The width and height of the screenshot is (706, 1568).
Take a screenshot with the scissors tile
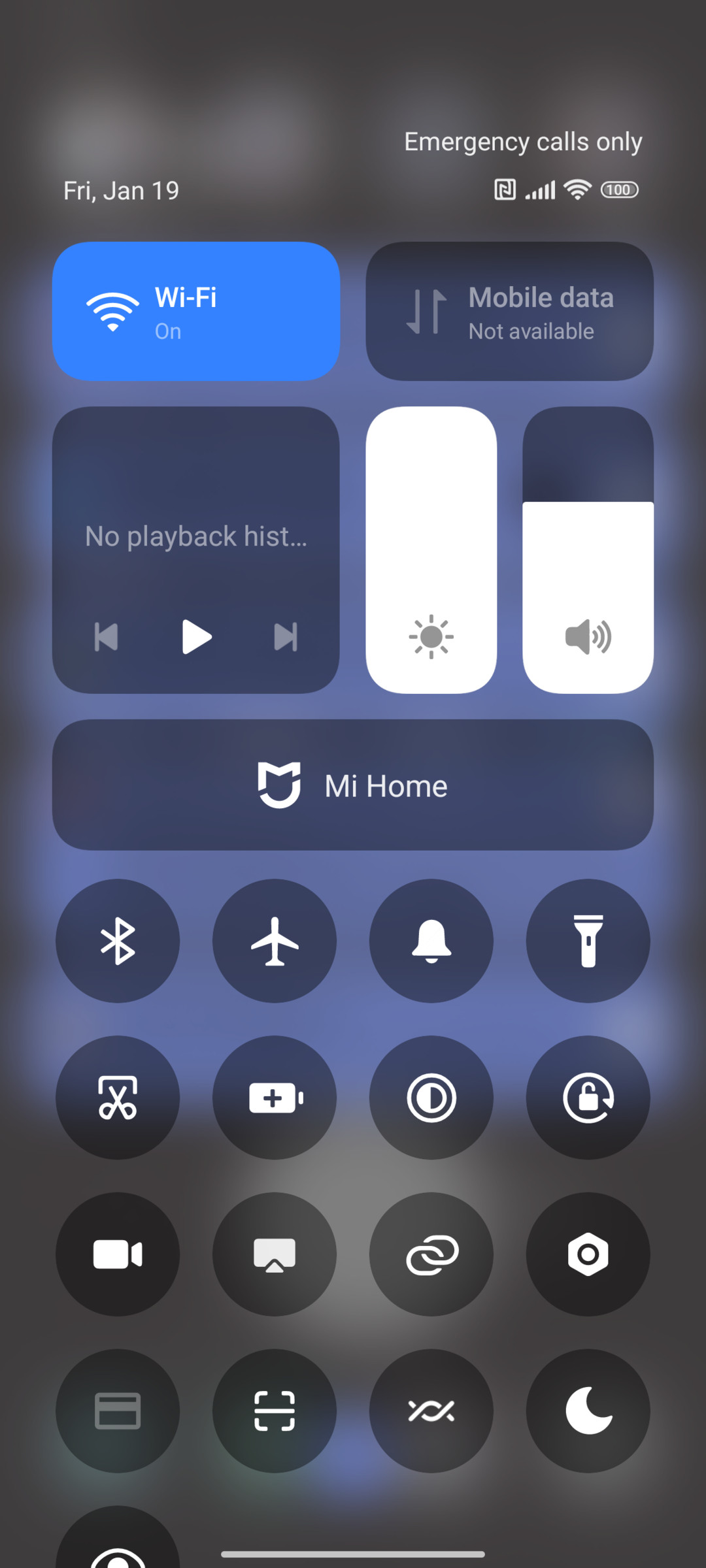click(118, 1098)
